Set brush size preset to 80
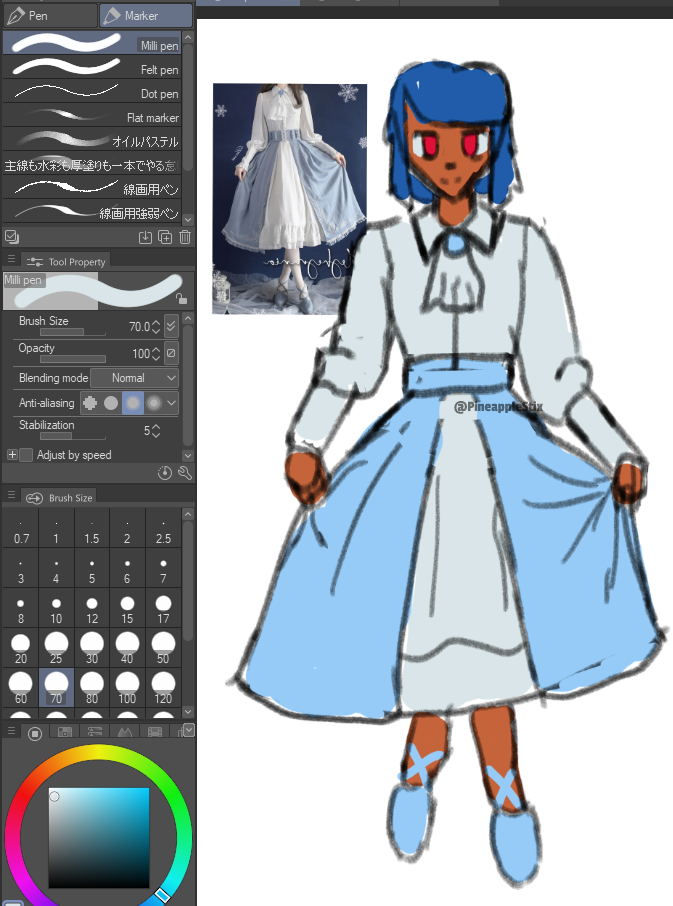This screenshot has width=673, height=906. coord(92,687)
